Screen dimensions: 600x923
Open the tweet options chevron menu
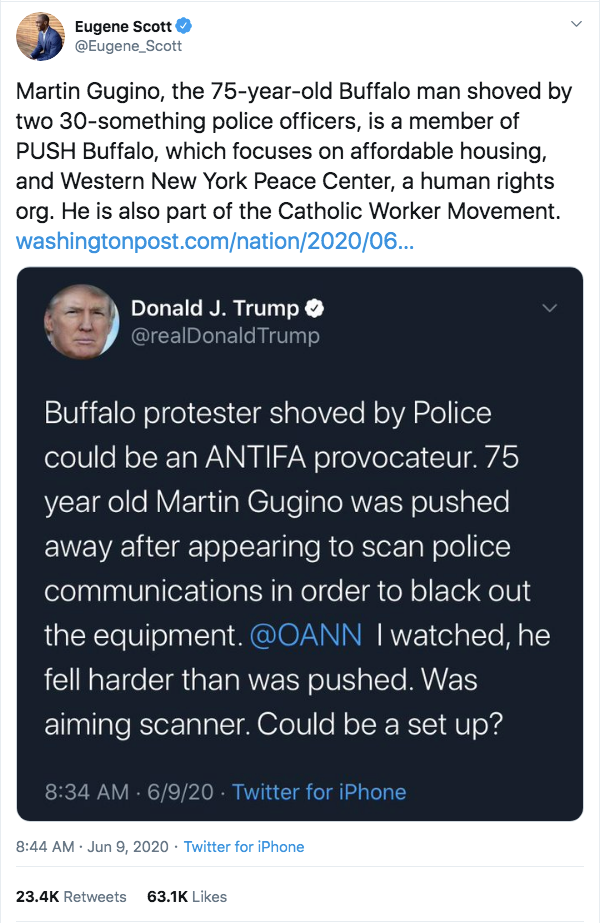[x=575, y=23]
